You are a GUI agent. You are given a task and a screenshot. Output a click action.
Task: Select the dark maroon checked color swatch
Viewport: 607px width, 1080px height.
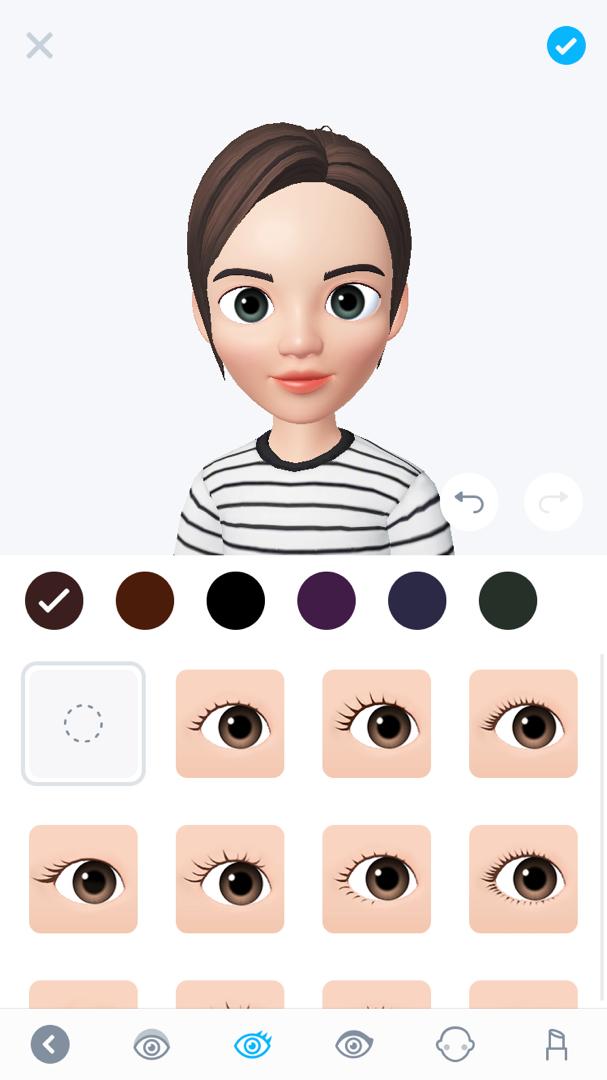coord(54,601)
